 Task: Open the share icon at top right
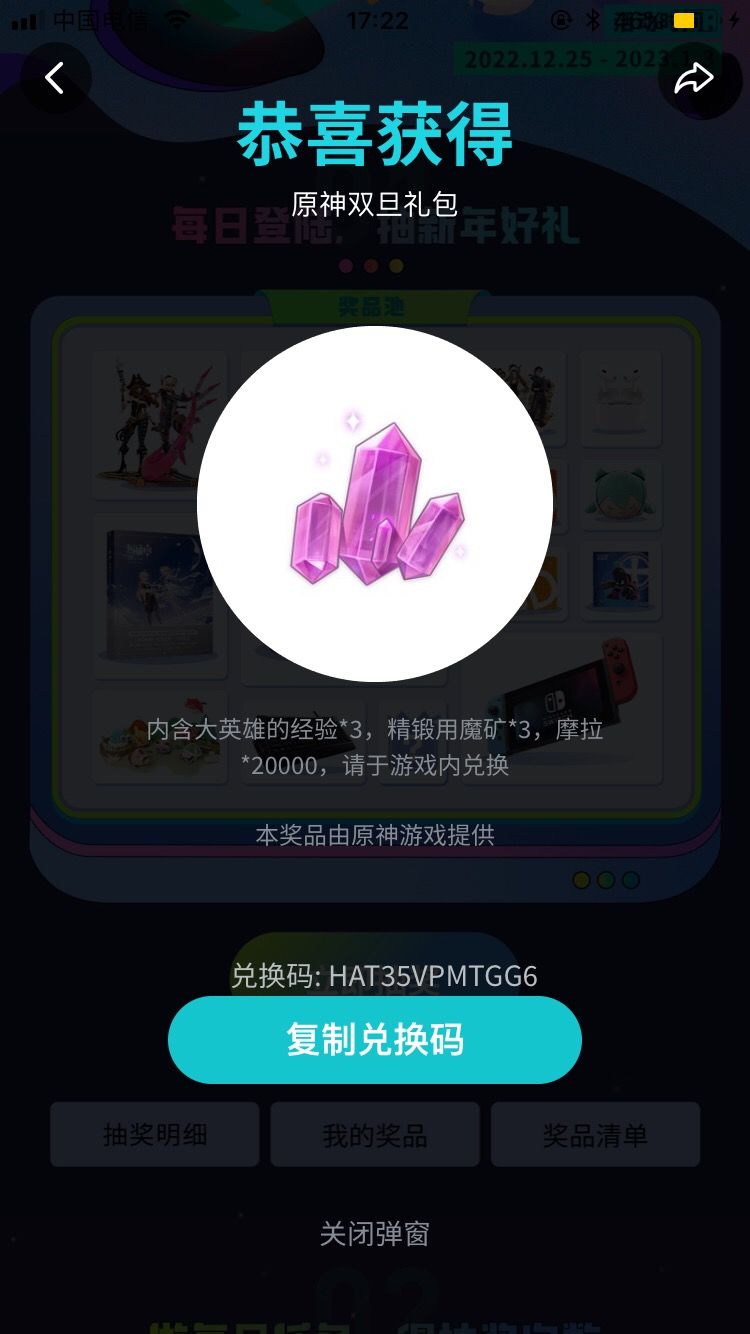pos(697,79)
